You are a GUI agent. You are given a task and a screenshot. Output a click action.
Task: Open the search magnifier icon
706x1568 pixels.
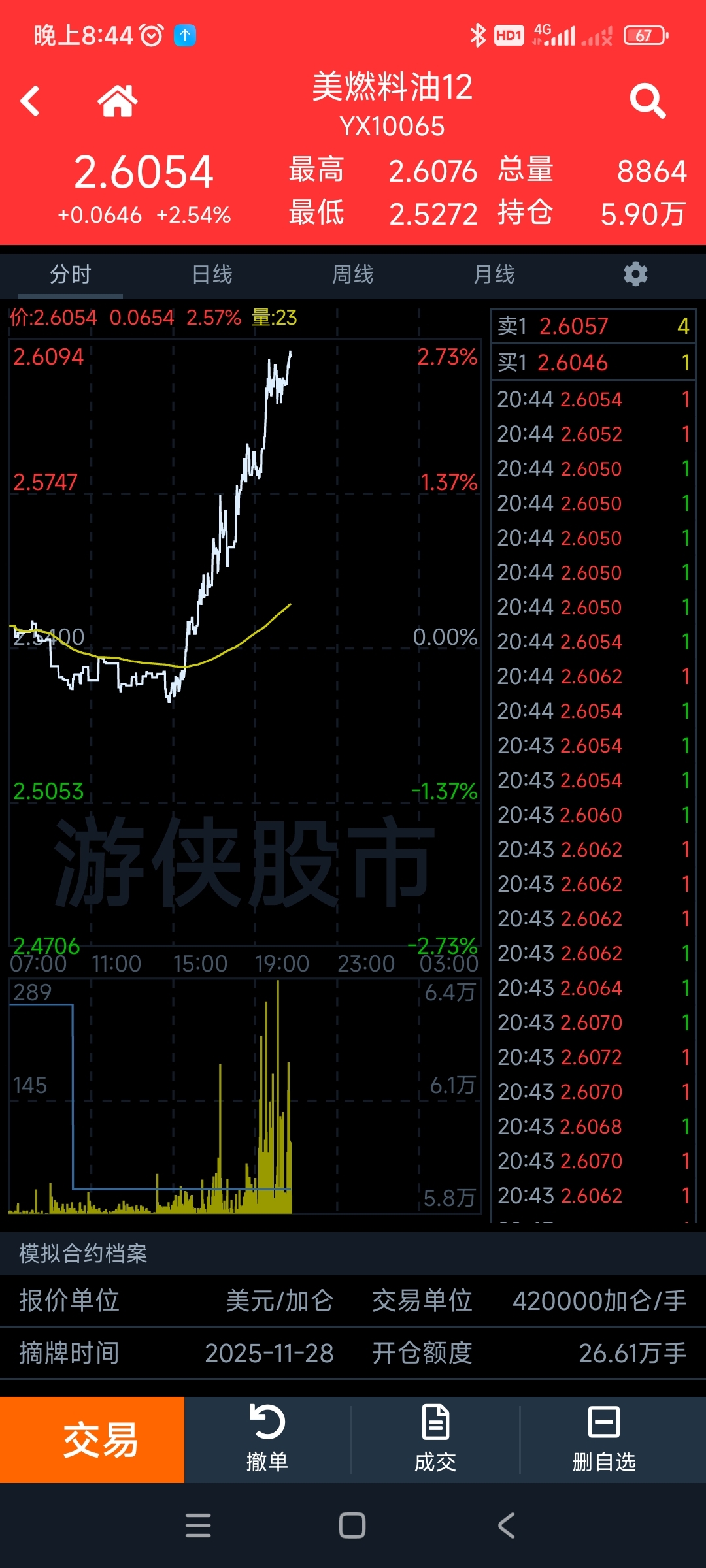coord(647,101)
